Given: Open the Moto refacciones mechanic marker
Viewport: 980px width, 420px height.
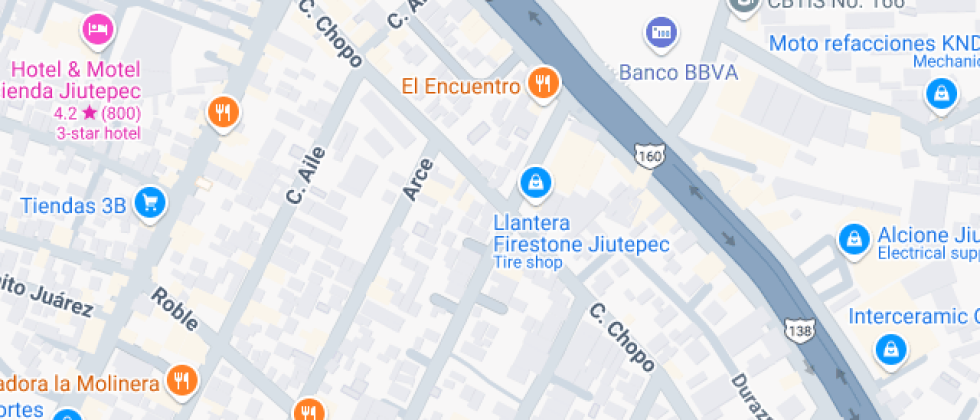Looking at the screenshot, I should click(939, 95).
